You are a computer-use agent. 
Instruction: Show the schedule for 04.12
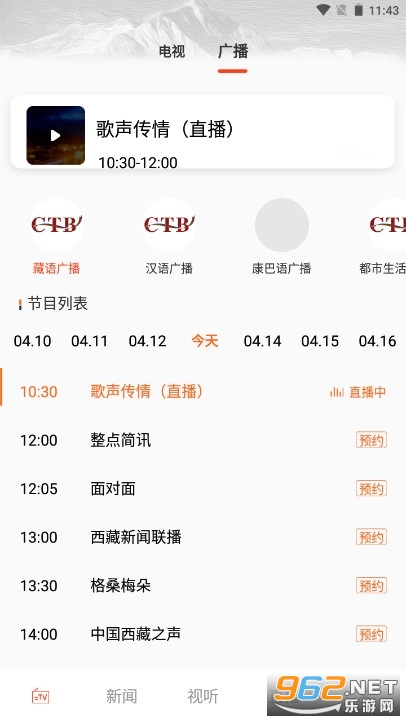pos(147,341)
